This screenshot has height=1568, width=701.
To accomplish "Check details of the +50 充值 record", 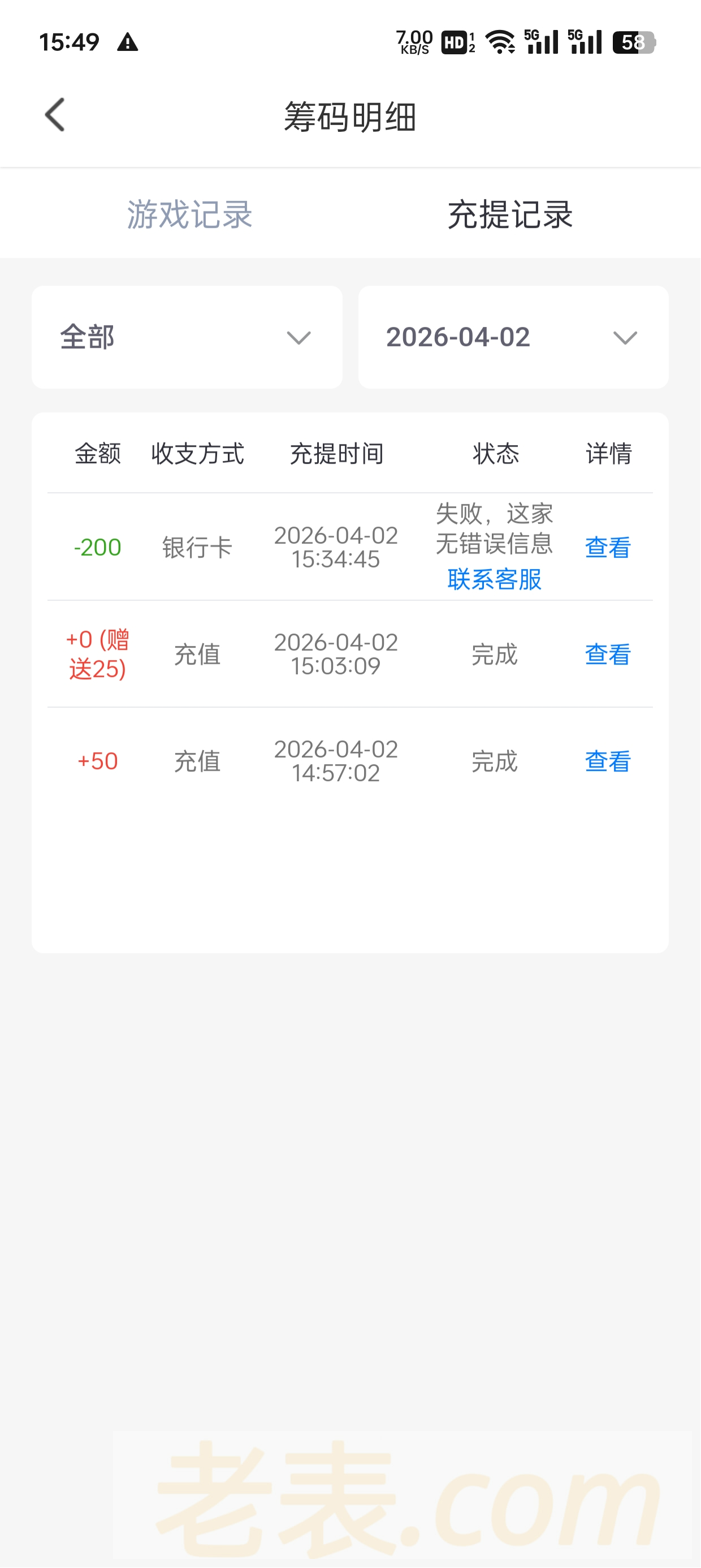I will click(x=607, y=761).
